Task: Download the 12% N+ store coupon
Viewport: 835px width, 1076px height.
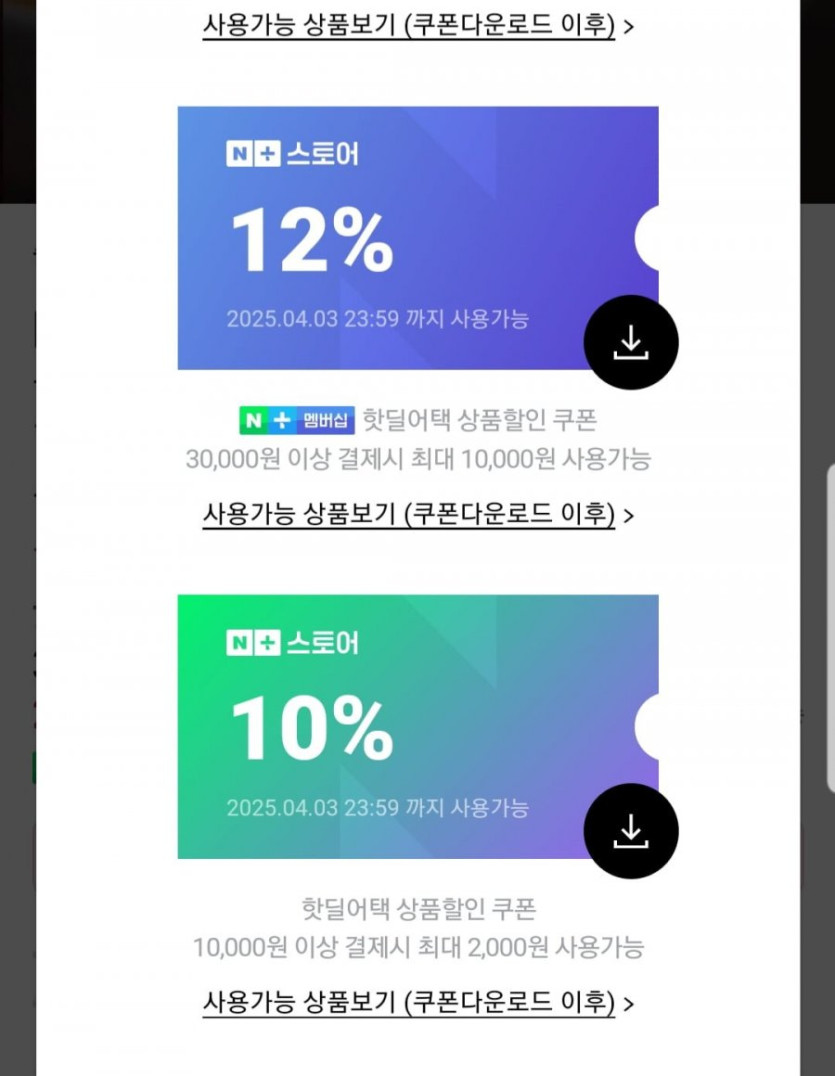Action: [630, 343]
